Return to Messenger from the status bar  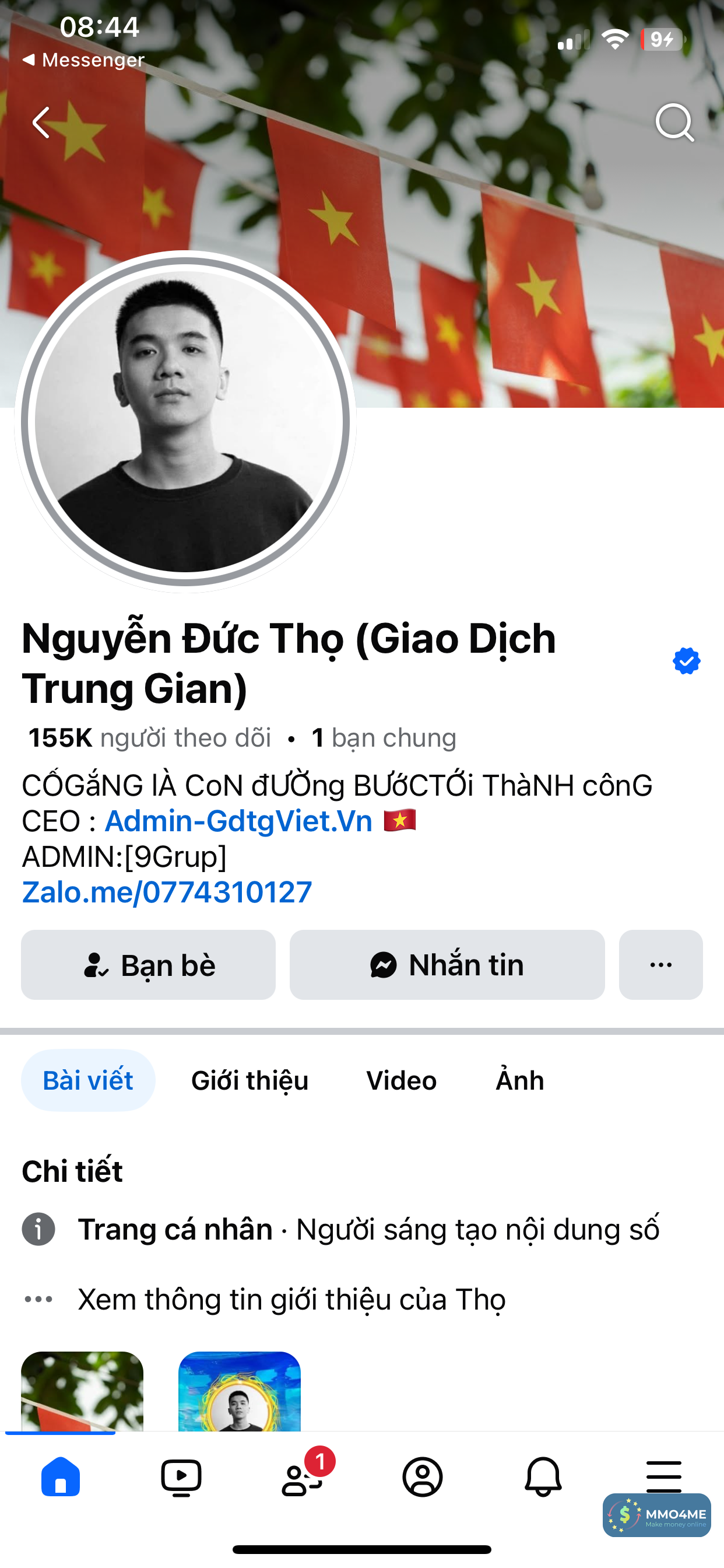(x=83, y=60)
